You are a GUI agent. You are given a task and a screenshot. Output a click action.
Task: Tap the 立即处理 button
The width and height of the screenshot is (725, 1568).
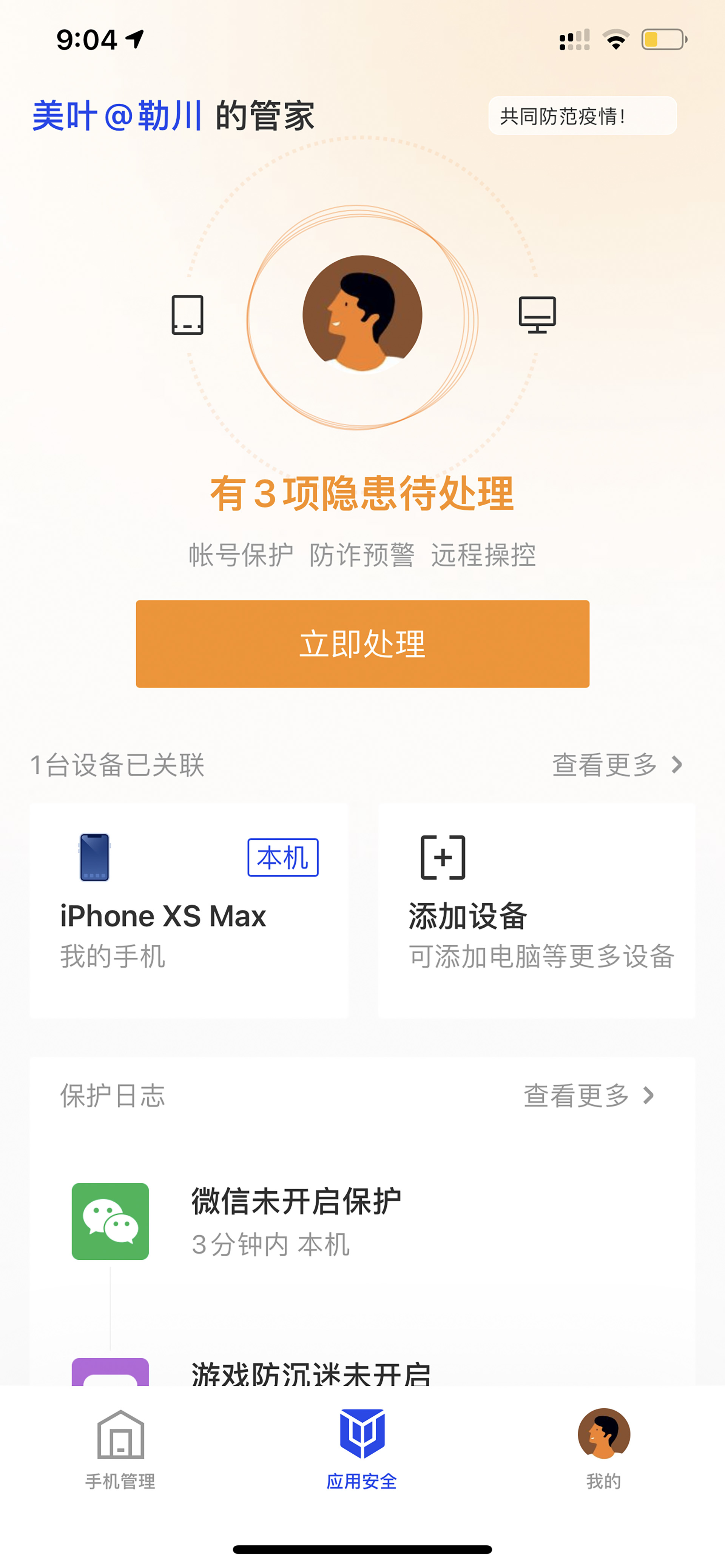362,643
